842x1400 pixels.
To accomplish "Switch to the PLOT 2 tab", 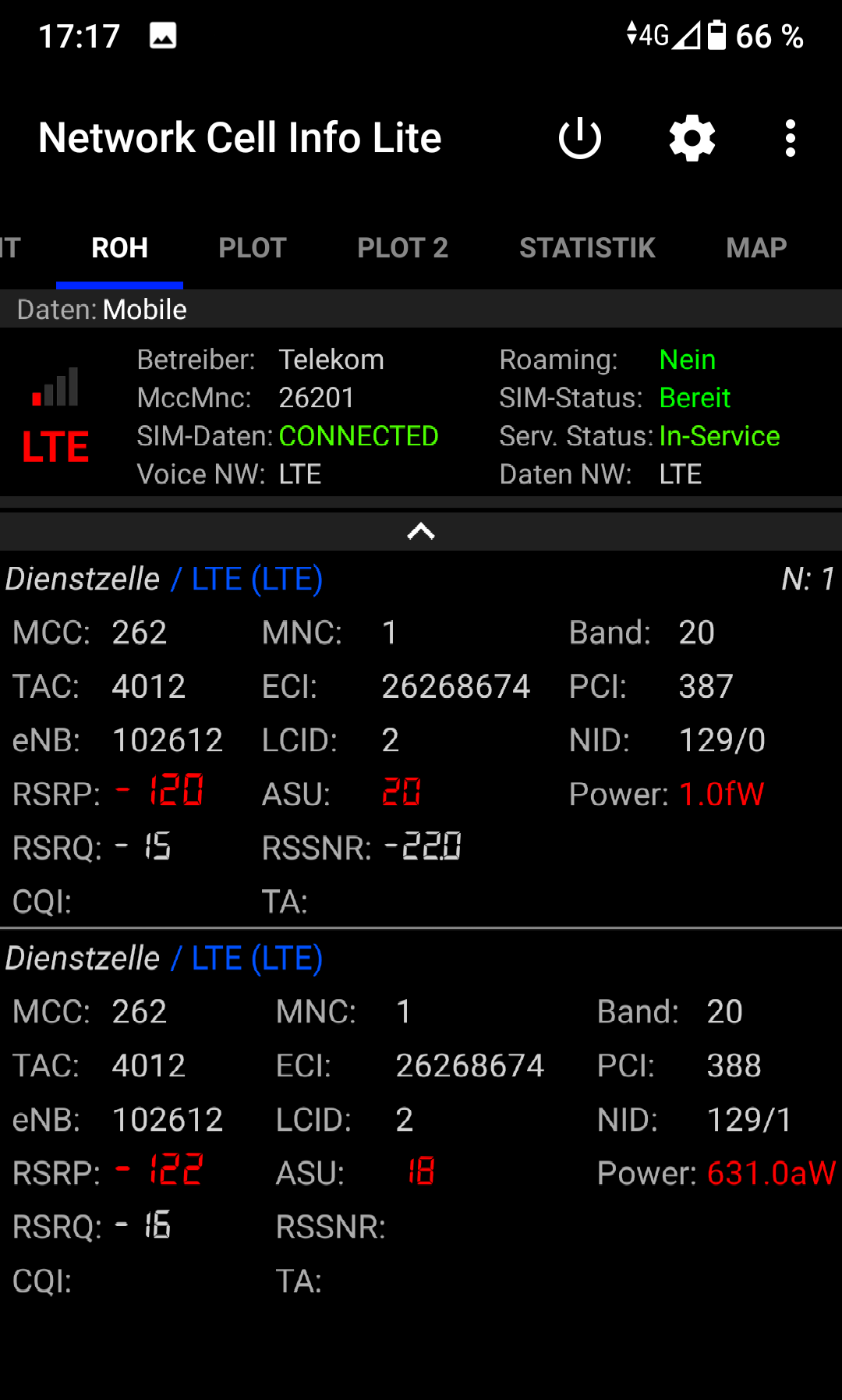I will (402, 248).
